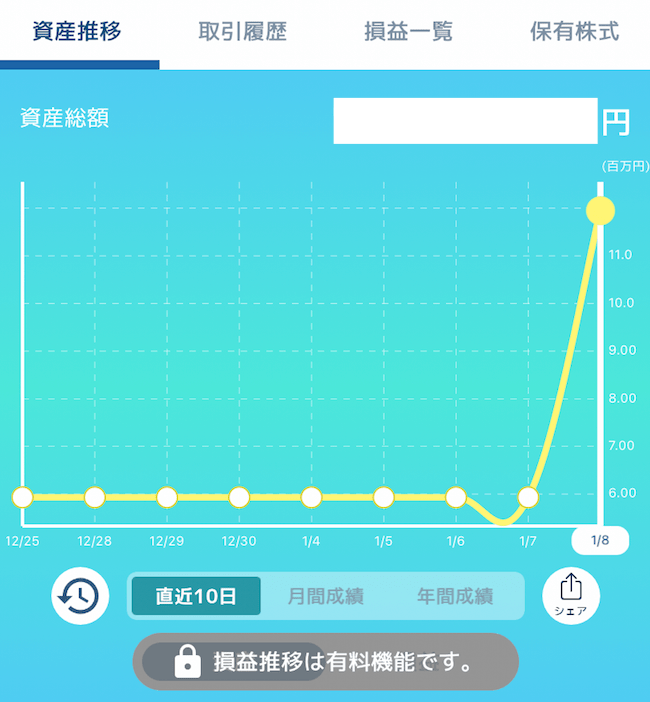
Task: Open the 損益一覧 tab
Action: pyautogui.click(x=408, y=32)
